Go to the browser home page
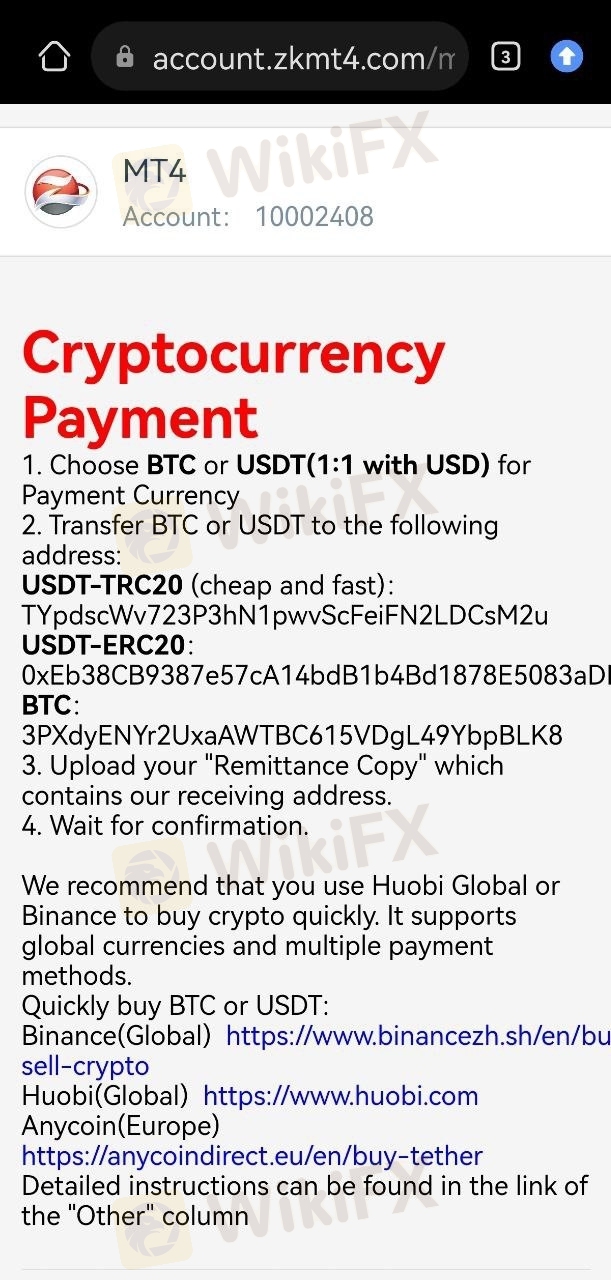 [54, 57]
